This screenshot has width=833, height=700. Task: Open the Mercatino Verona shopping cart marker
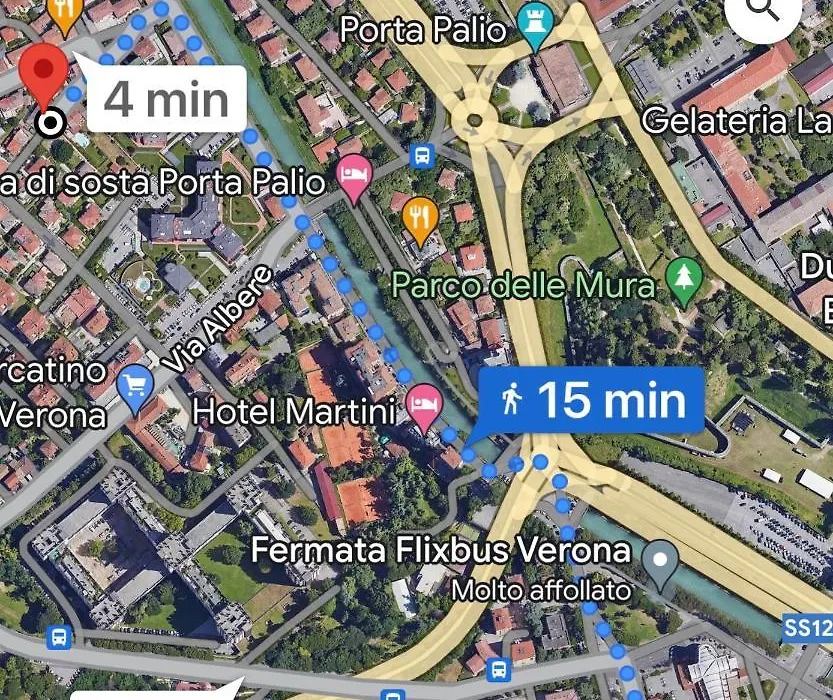134,385
